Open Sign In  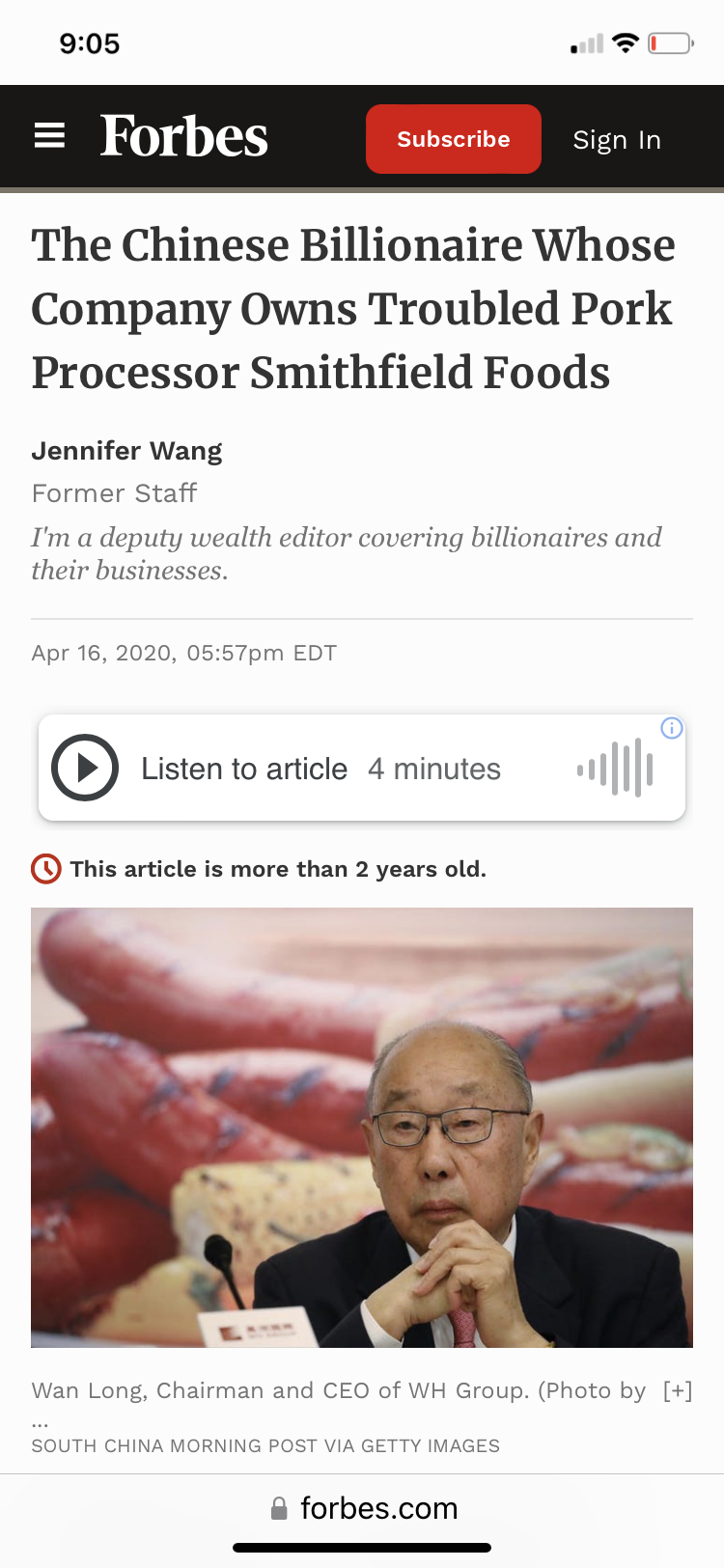tap(617, 140)
